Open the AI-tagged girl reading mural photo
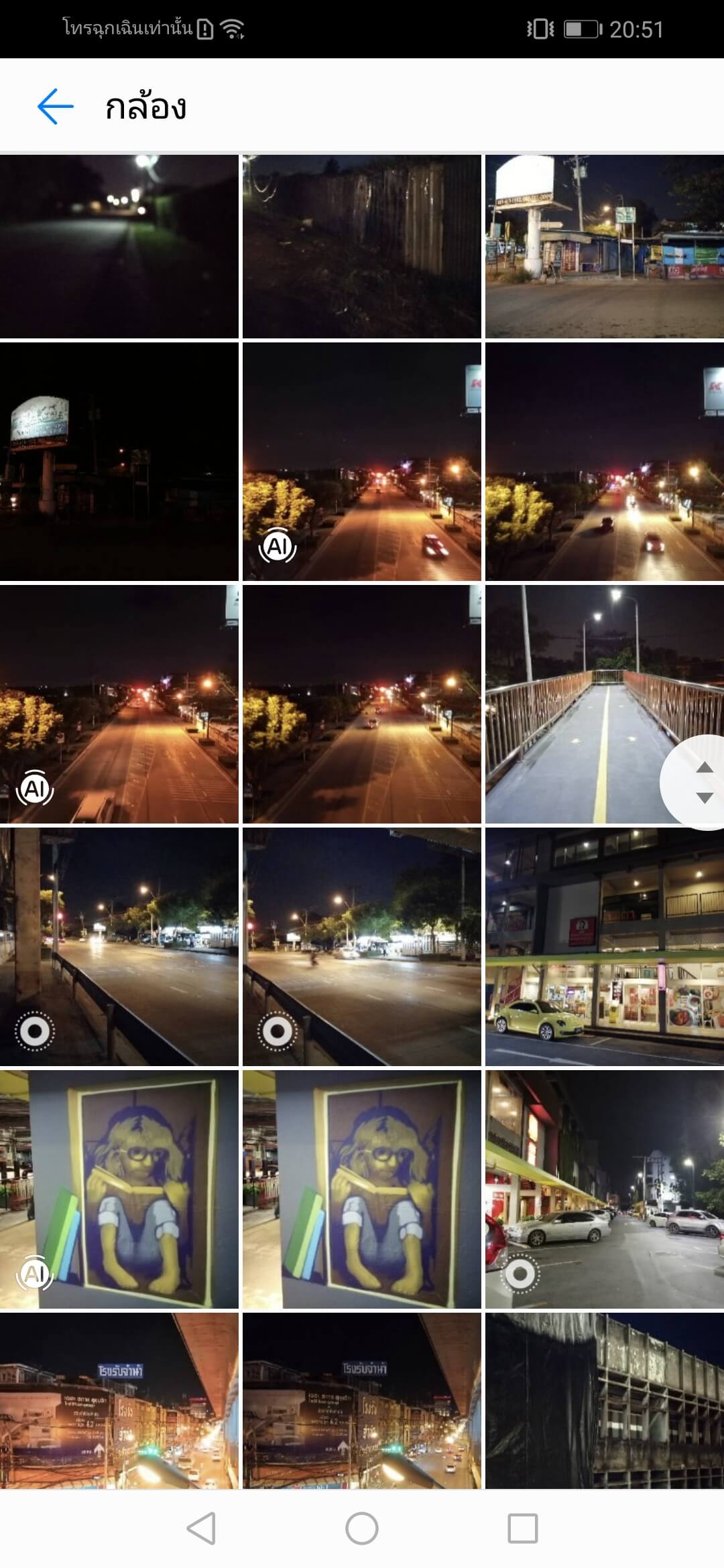 point(119,1189)
